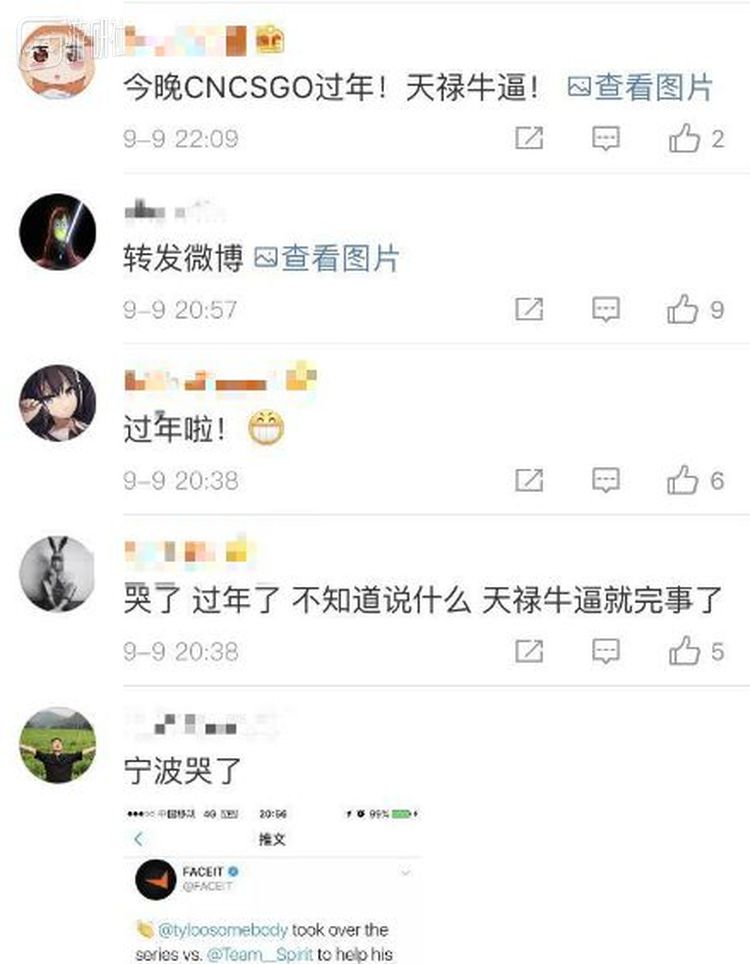750x964 pixels.
Task: Comment on the 哭了 过年了 comment
Action: point(605,652)
